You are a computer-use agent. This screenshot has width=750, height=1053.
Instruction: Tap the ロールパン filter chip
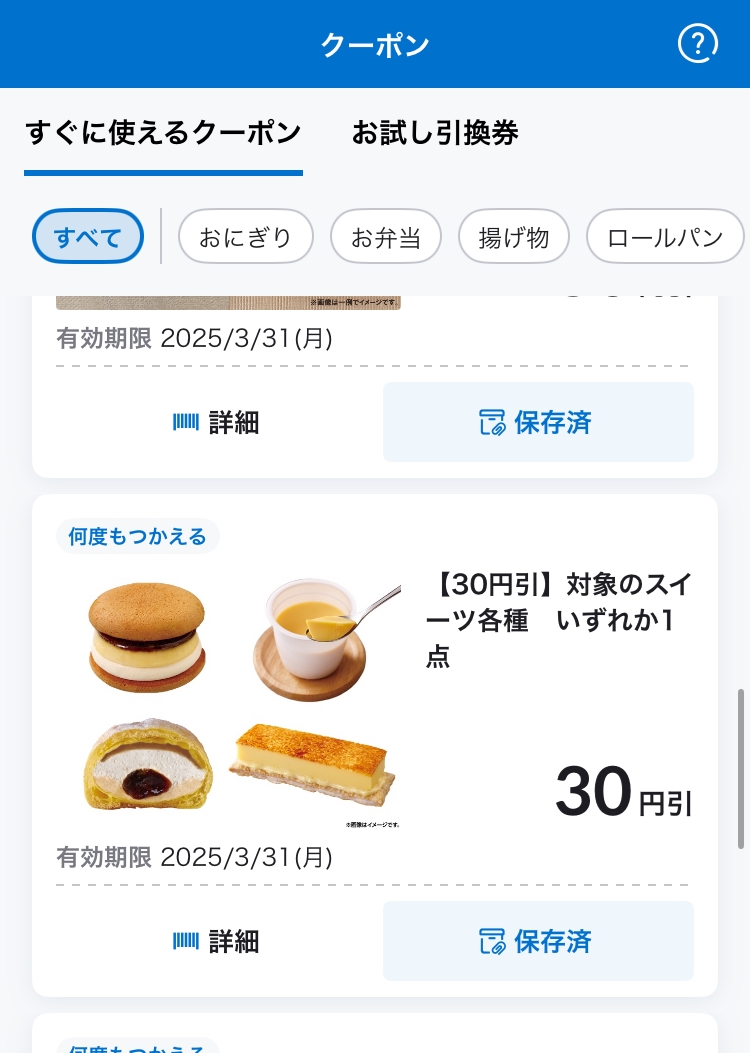click(664, 237)
